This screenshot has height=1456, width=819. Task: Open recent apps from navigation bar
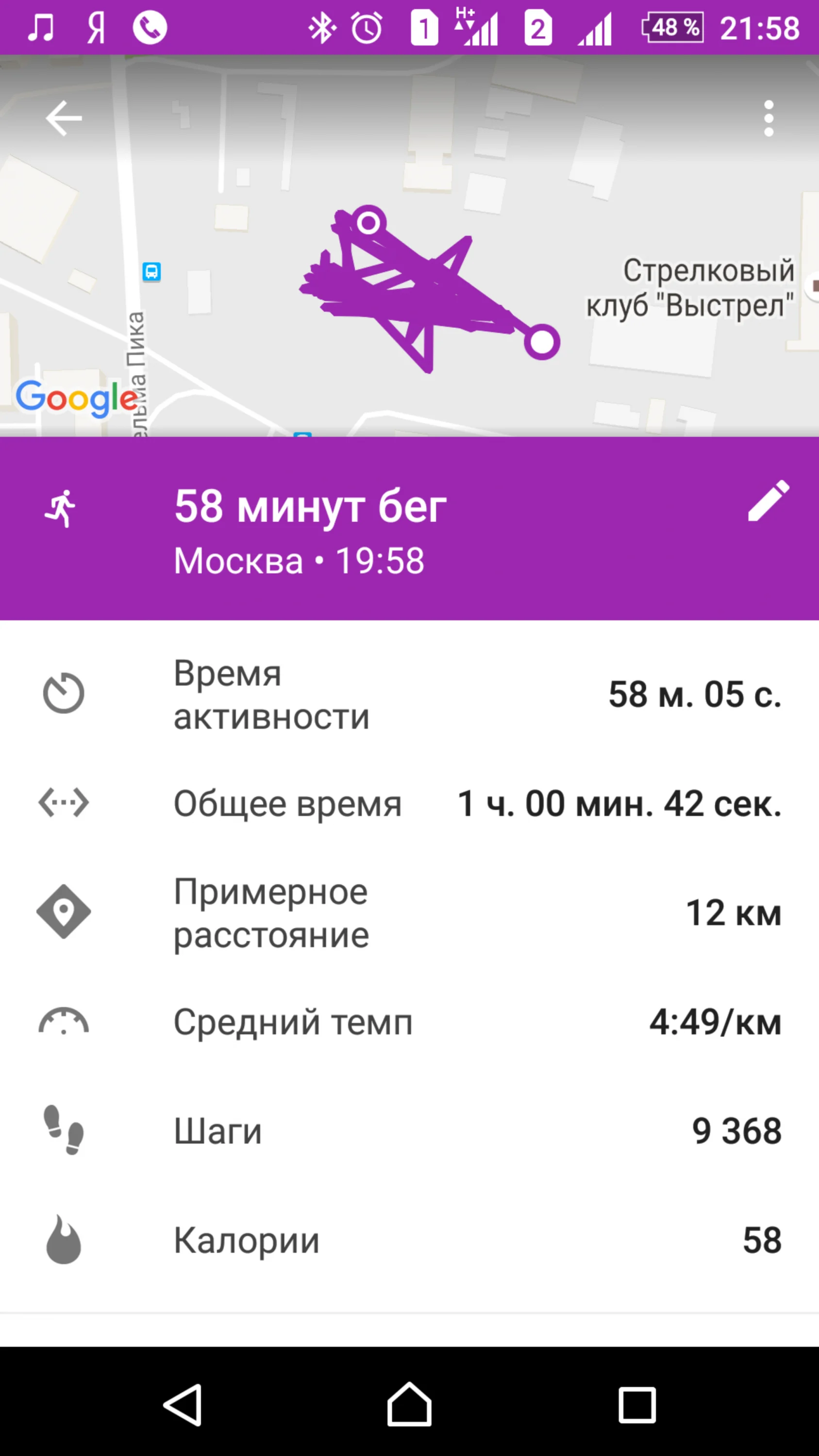click(x=637, y=1405)
